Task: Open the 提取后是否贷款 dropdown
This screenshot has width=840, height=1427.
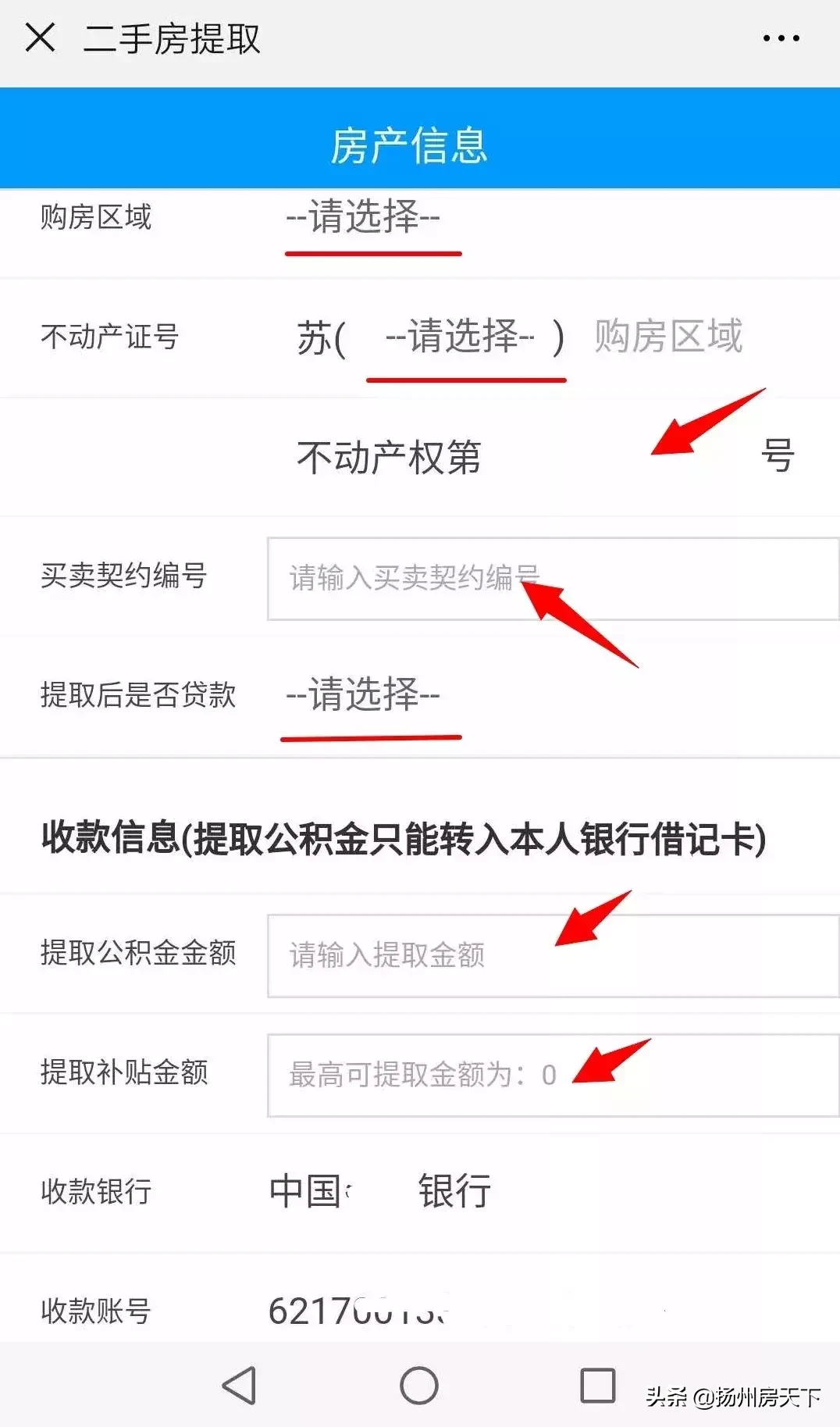Action: pos(364,694)
